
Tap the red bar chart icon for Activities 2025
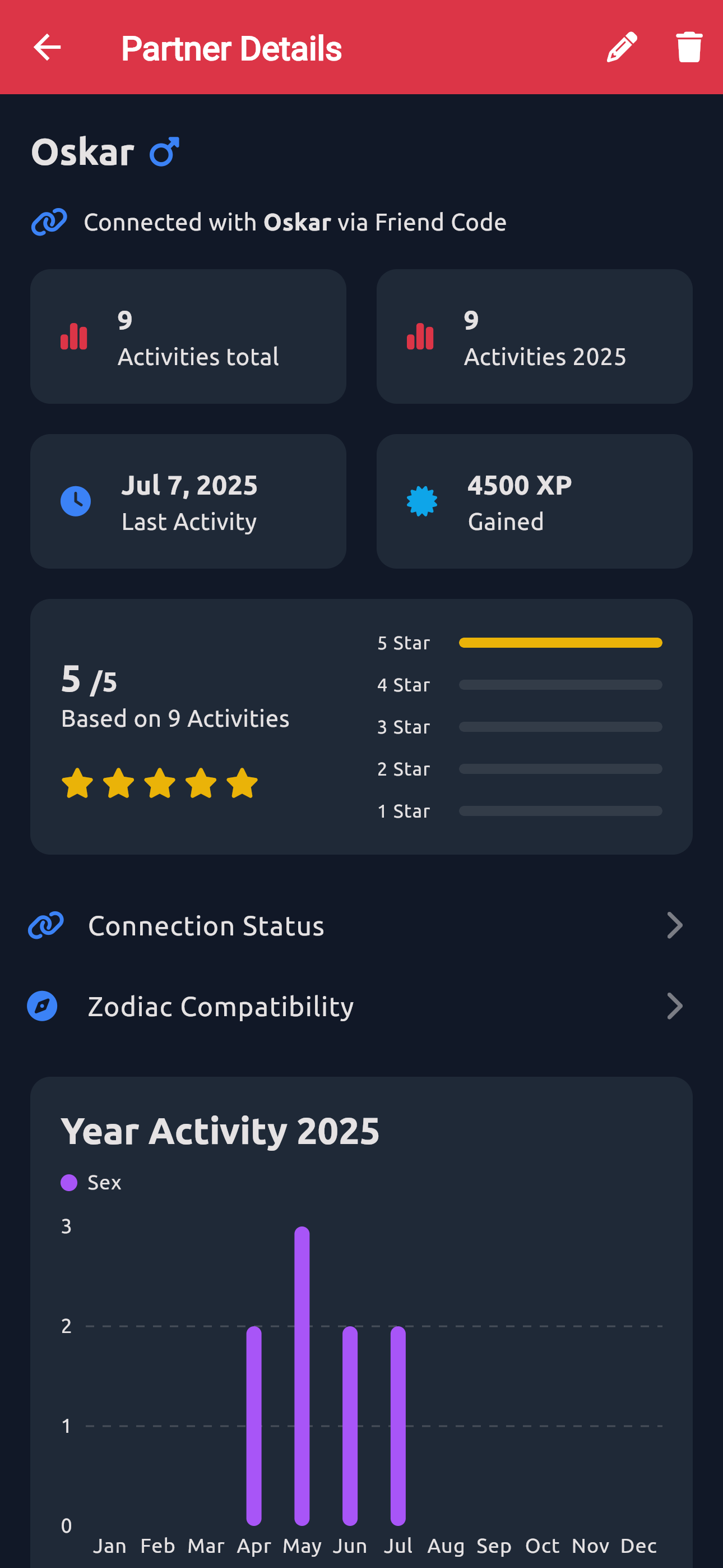click(420, 336)
